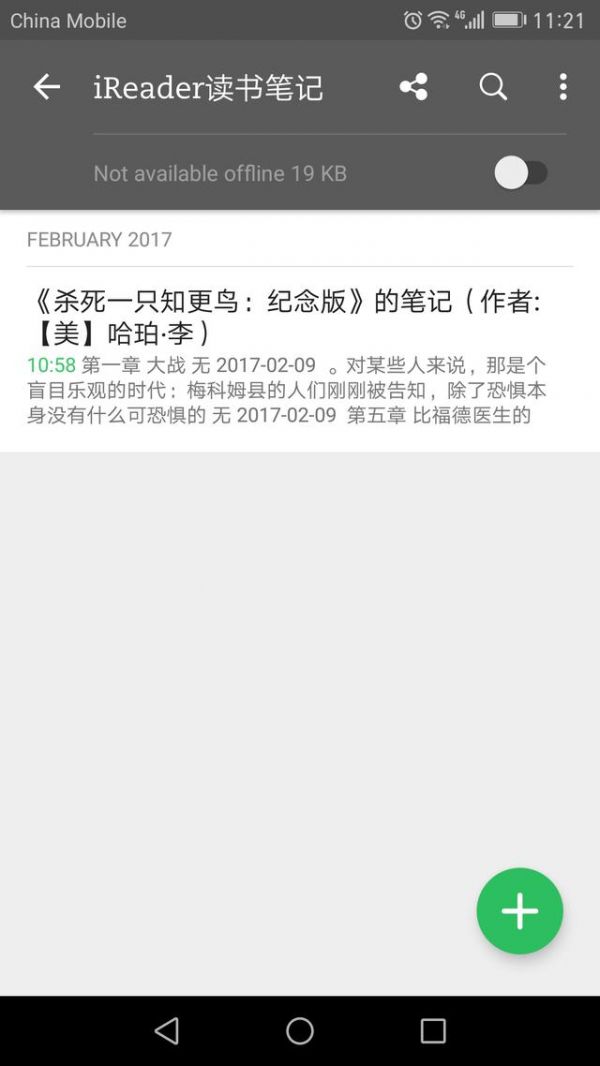Open system recent apps
This screenshot has width=600, height=1066.
click(x=433, y=1031)
